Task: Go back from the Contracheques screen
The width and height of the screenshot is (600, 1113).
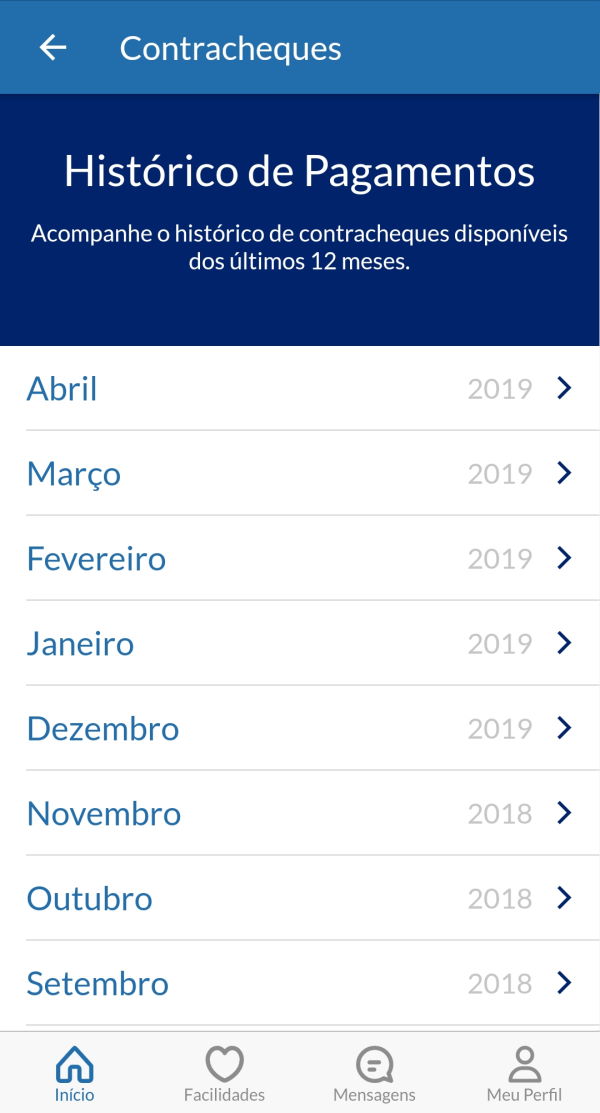Action: click(53, 48)
